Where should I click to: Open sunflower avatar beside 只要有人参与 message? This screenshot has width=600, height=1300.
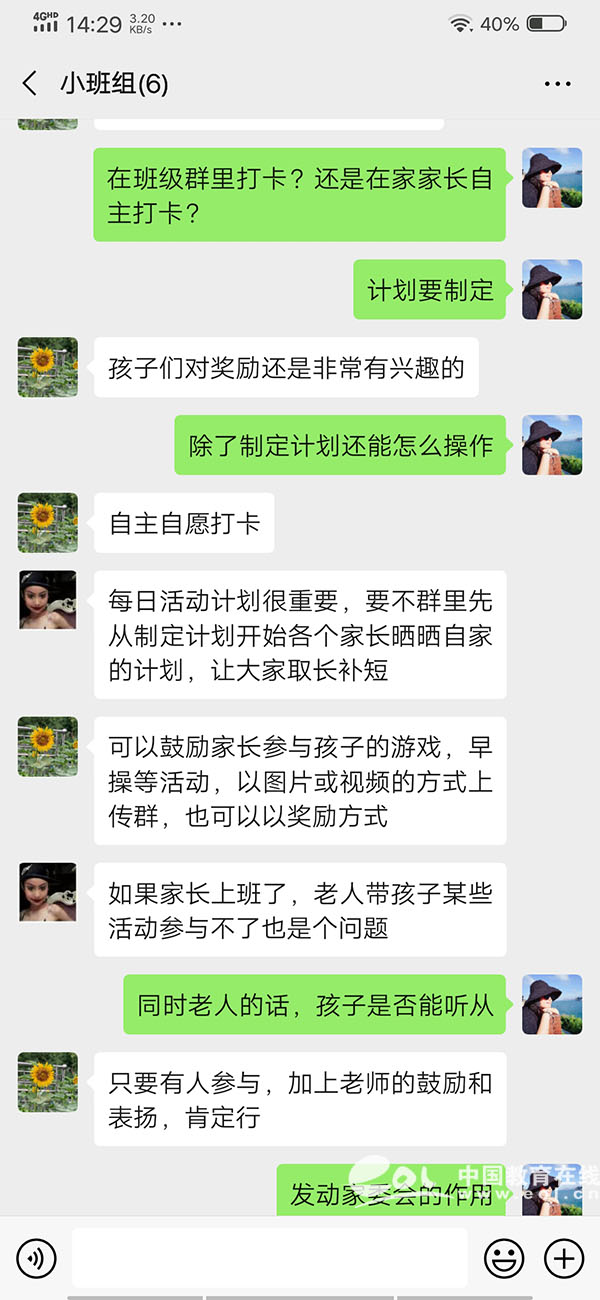click(47, 1082)
